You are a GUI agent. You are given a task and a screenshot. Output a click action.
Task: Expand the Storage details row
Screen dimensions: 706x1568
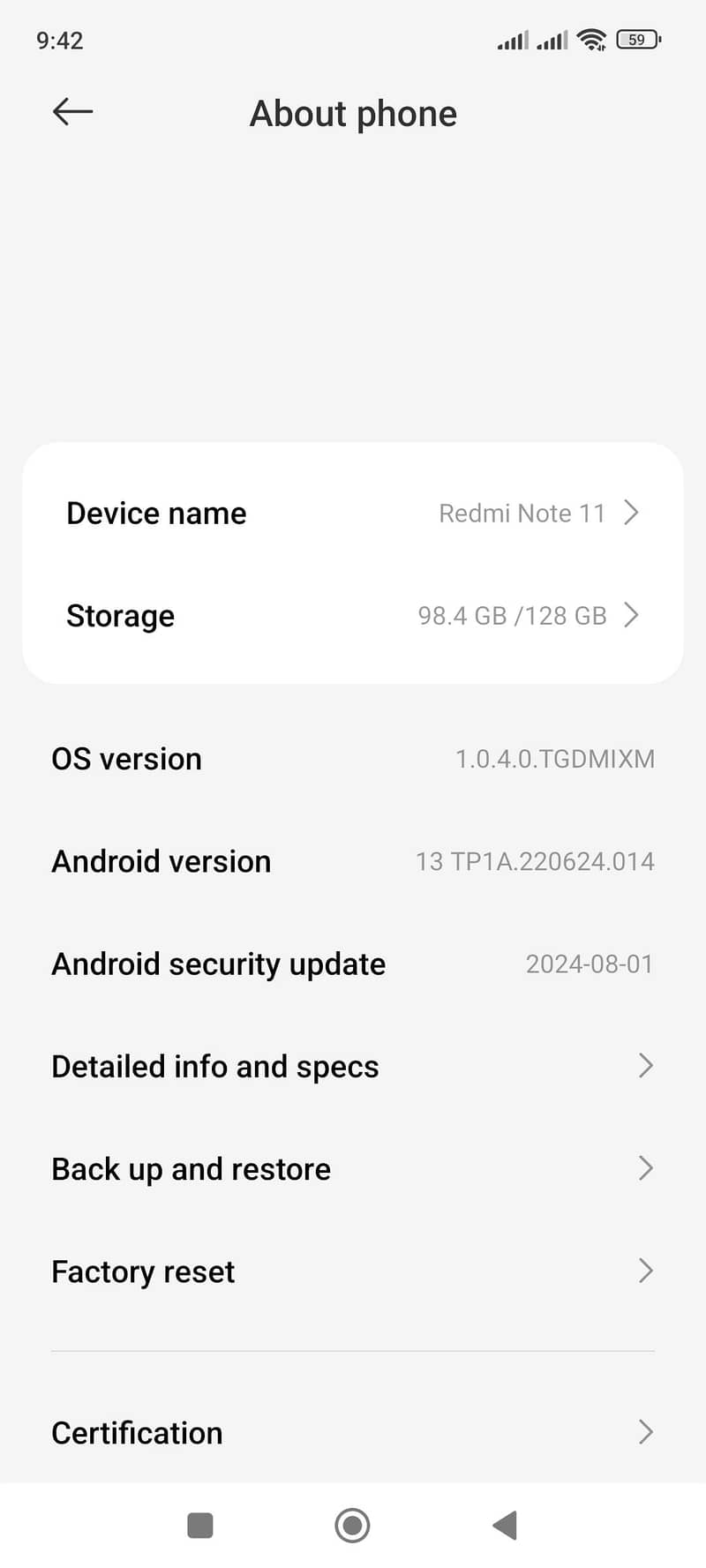(x=353, y=616)
